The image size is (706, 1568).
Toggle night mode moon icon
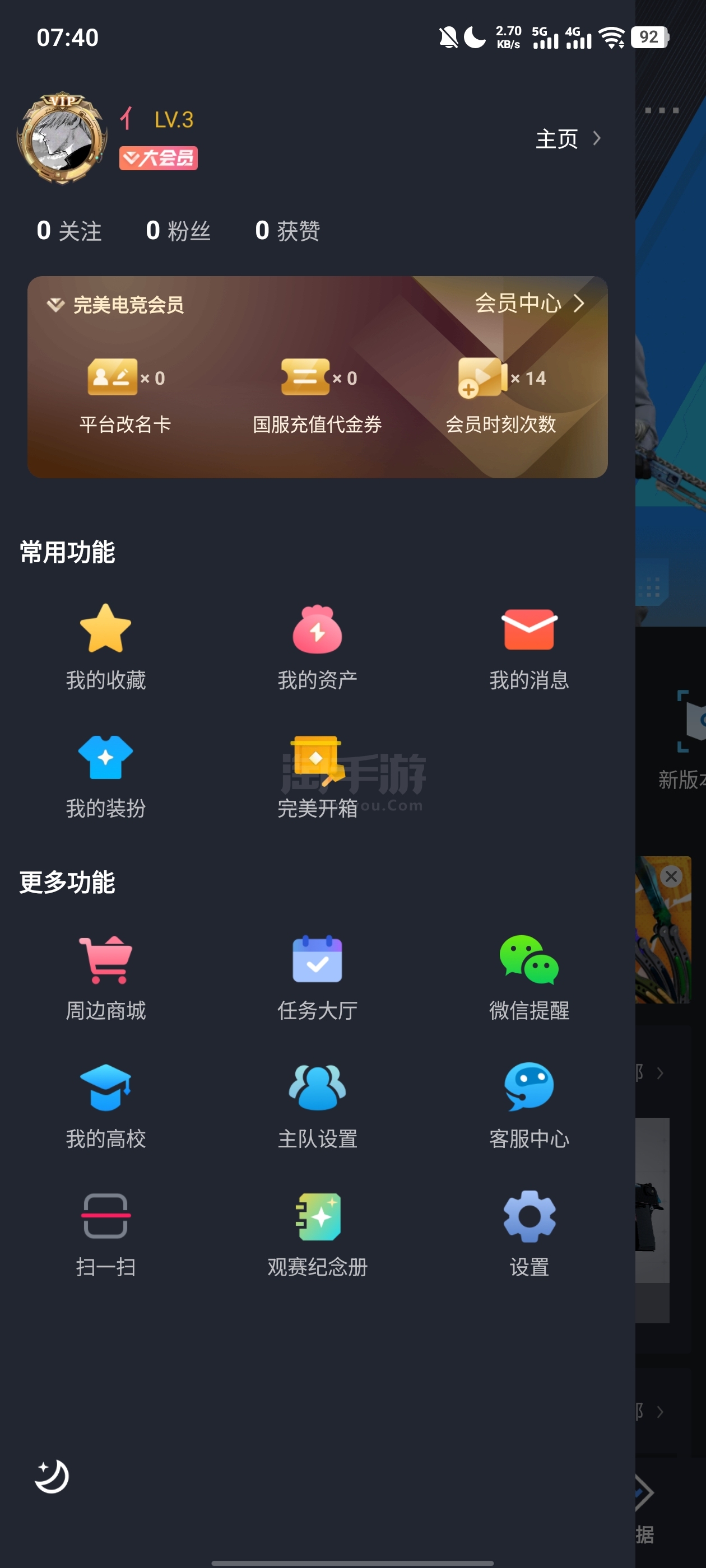pyautogui.click(x=52, y=1476)
